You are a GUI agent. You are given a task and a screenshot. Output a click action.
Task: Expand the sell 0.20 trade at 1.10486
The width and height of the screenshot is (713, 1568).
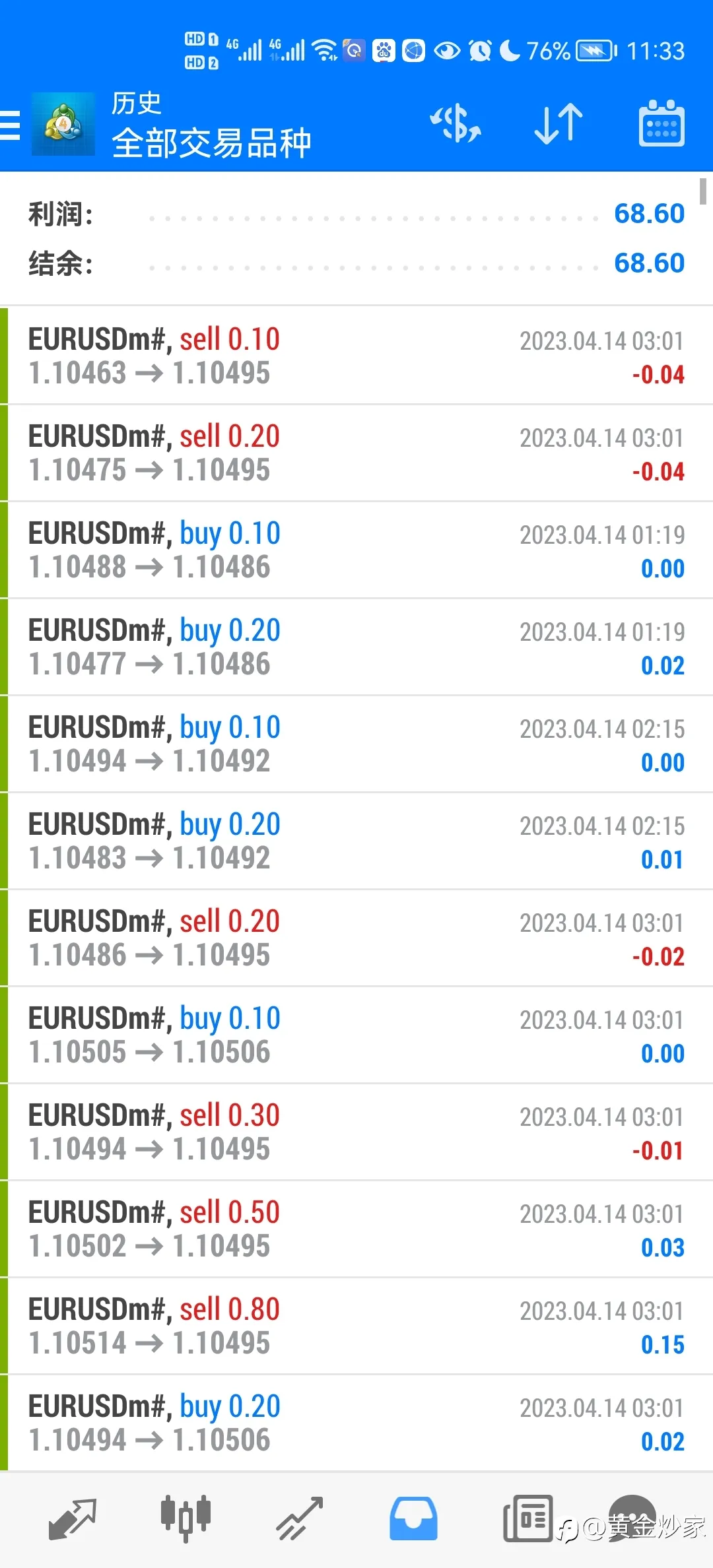pos(356,938)
